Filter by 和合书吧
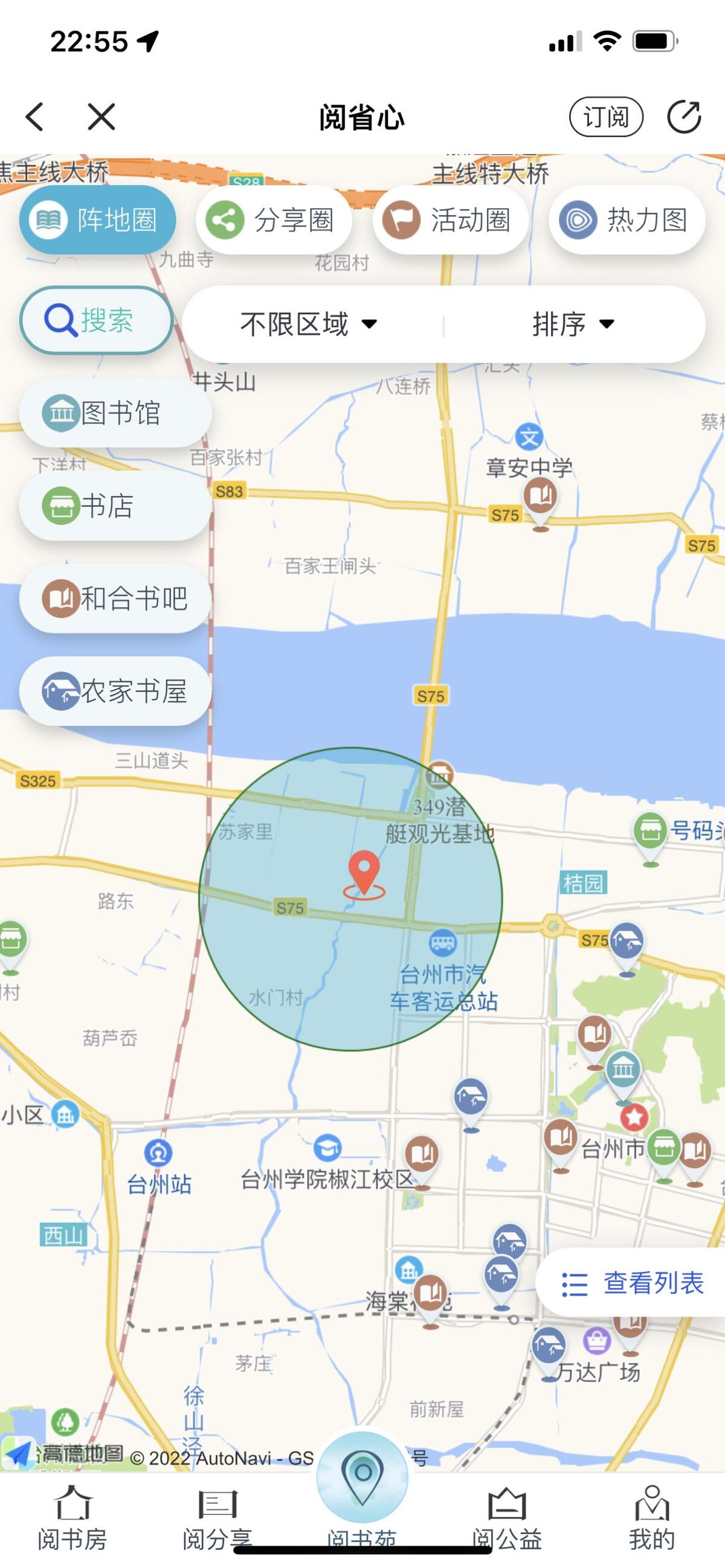Image resolution: width=725 pixels, height=1568 pixels. [115, 599]
